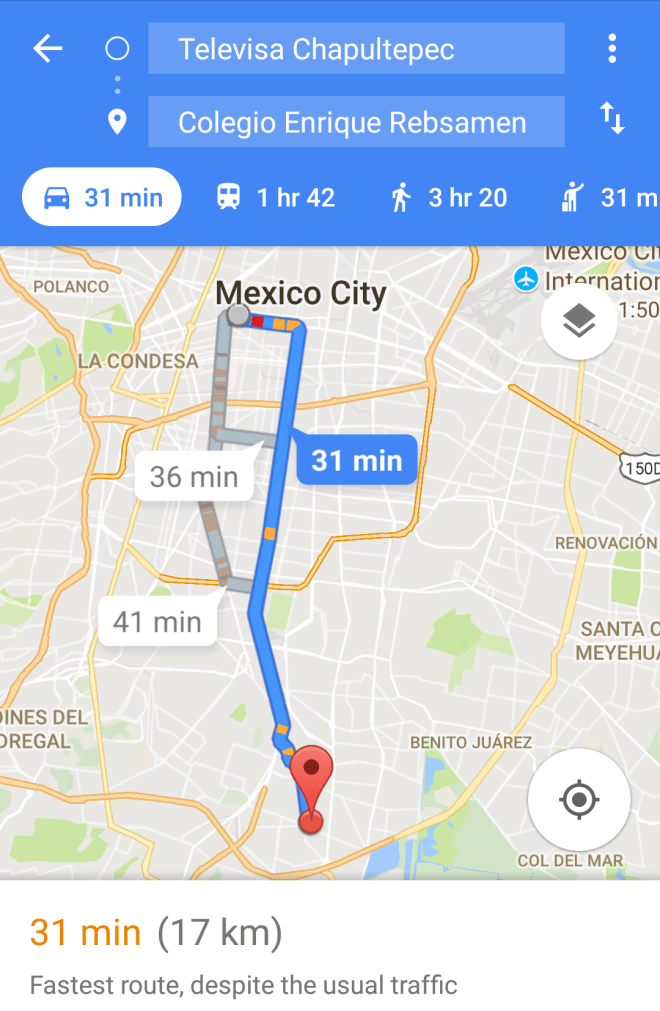Switch to transit mode, 1 hr 42

pos(276,198)
